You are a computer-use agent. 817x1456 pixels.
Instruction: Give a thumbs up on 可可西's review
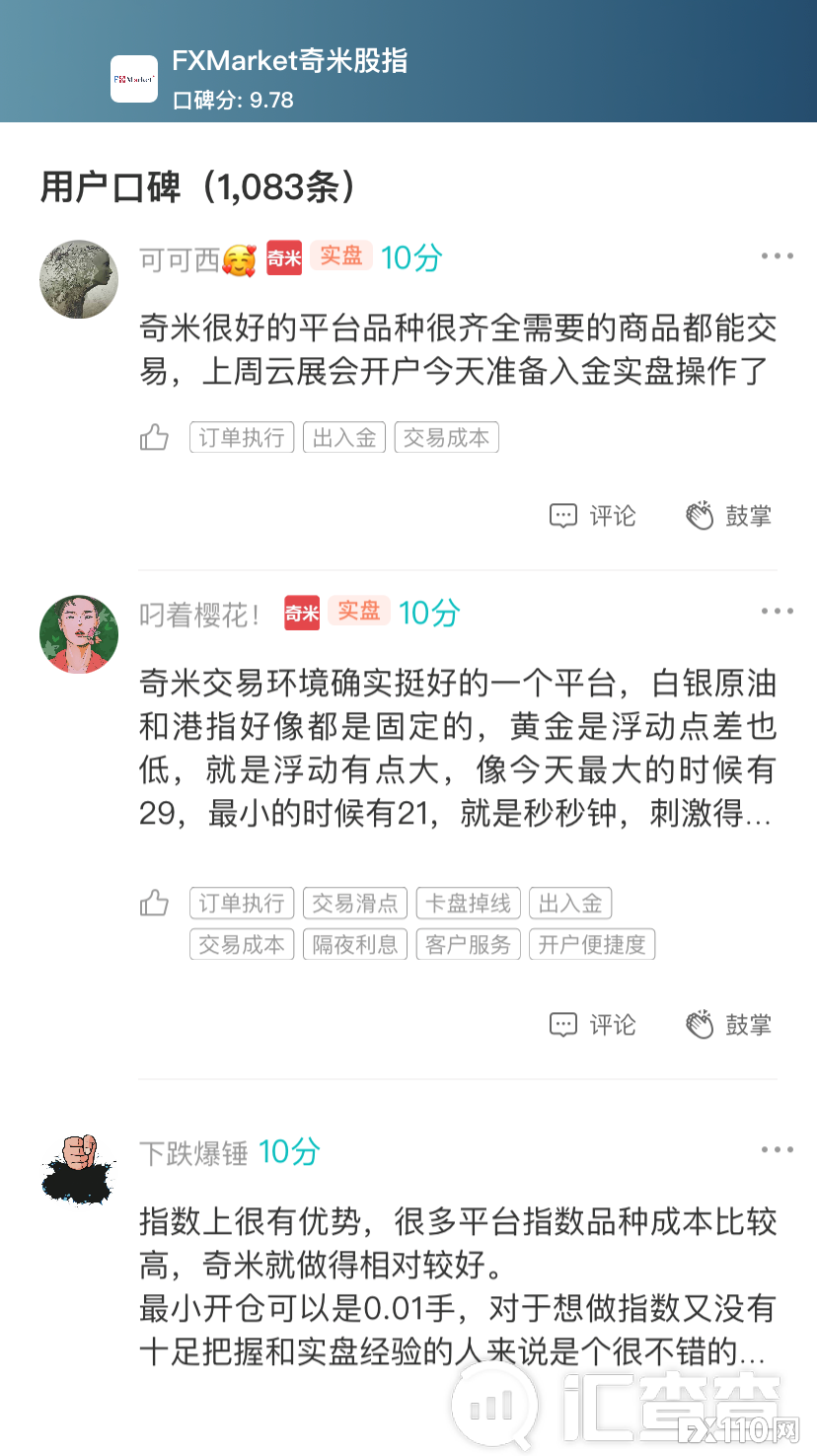pos(154,437)
